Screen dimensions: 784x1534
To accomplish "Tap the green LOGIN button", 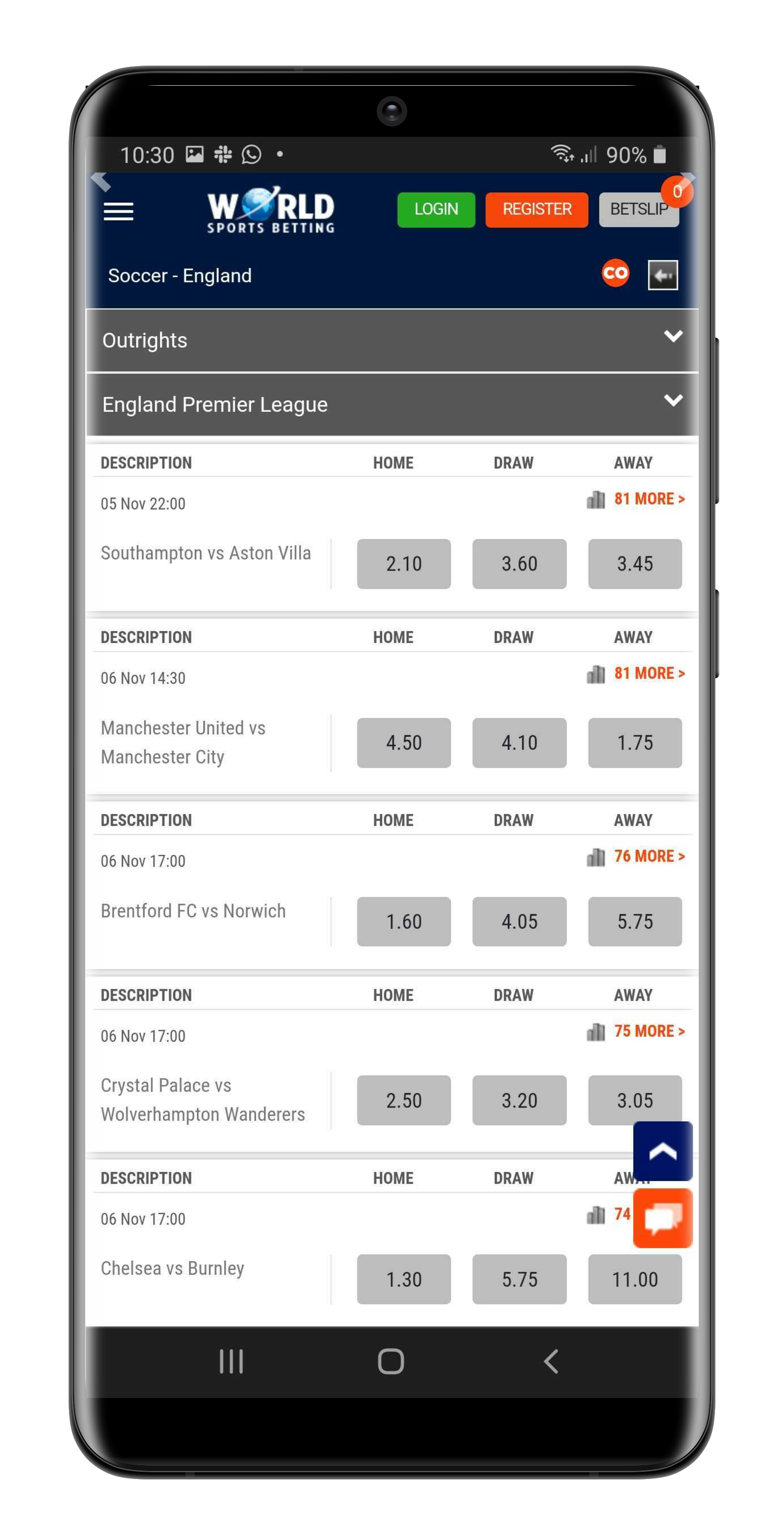I will [x=436, y=210].
